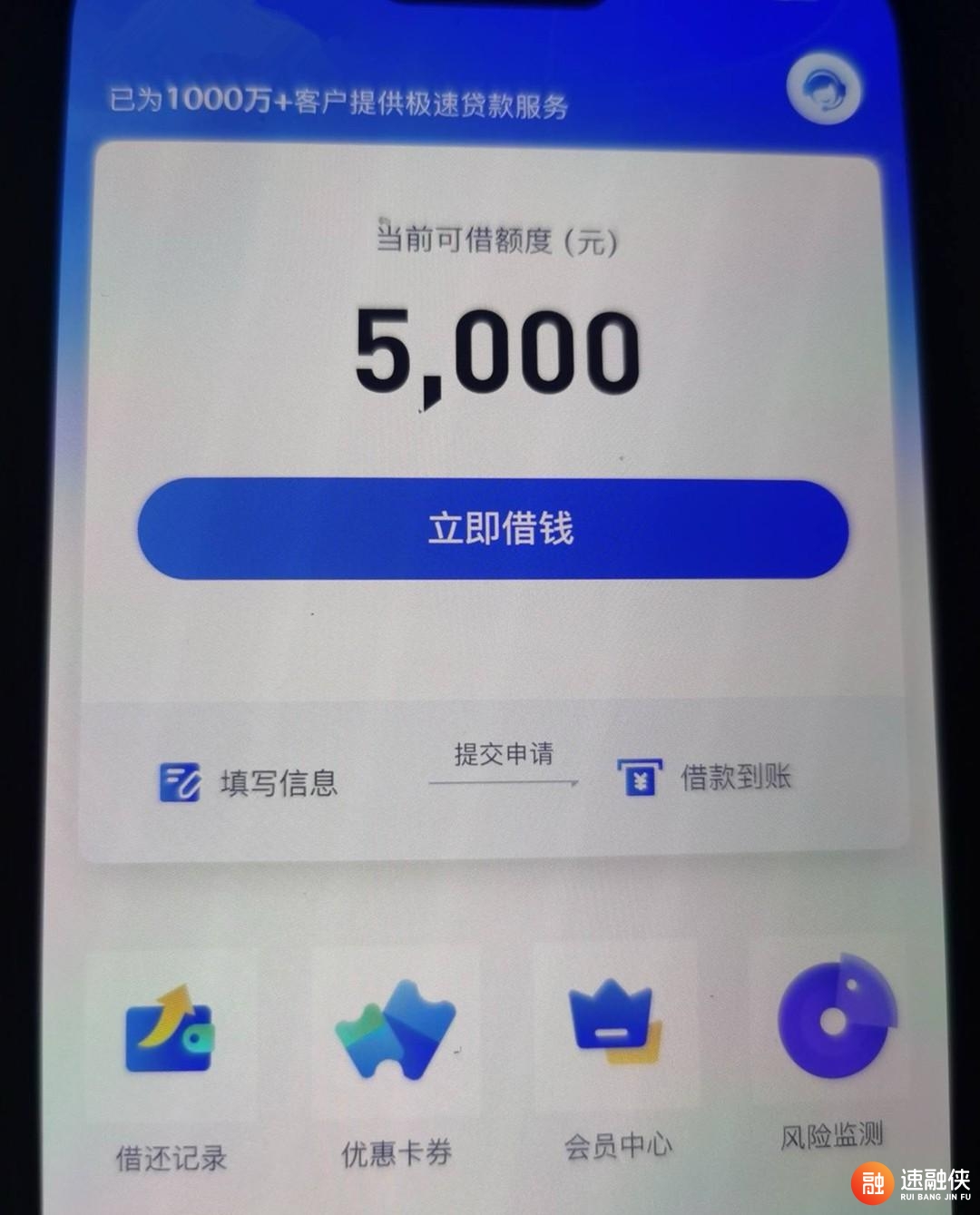The image size is (980, 1215).
Task: Tap the 立即借钱 button
Action: point(494,529)
